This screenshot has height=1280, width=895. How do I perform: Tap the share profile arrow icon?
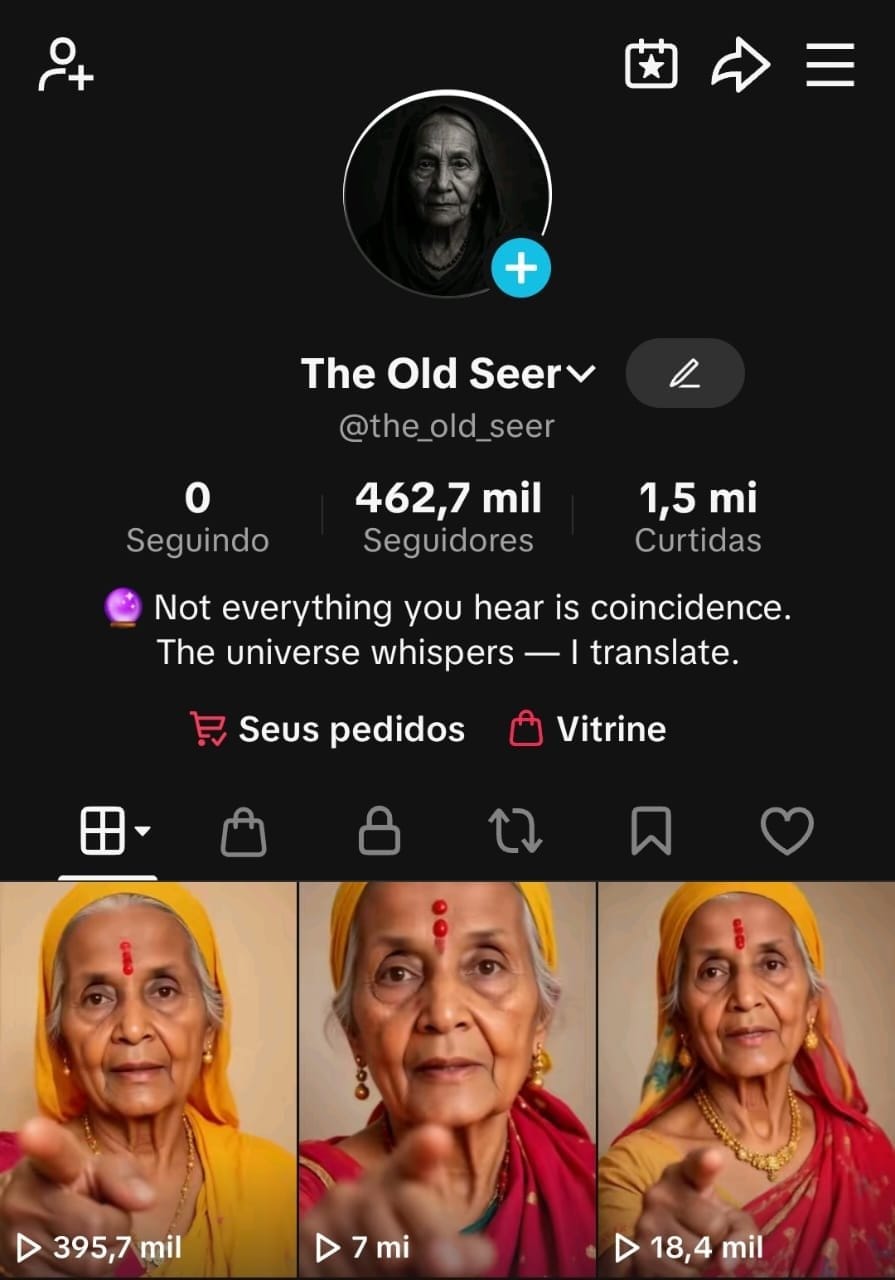(740, 63)
